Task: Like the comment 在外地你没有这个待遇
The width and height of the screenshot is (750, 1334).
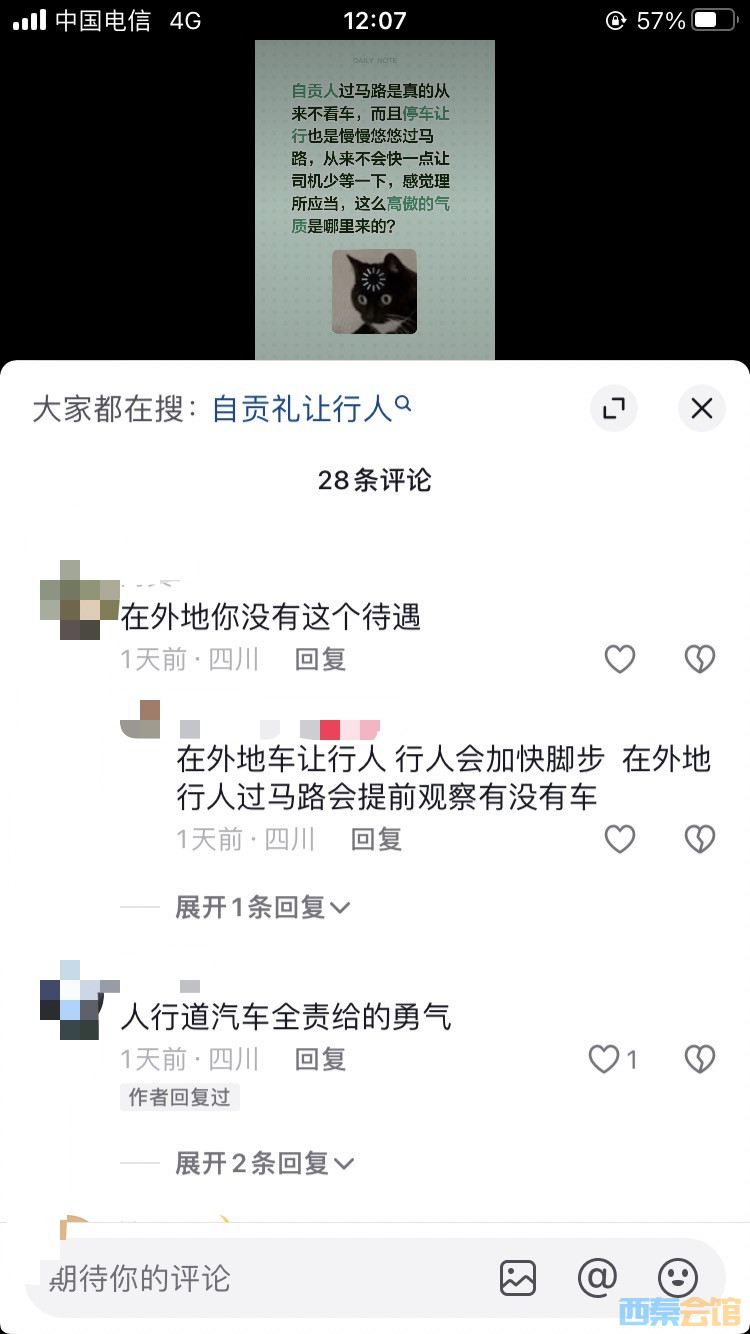Action: click(x=620, y=659)
